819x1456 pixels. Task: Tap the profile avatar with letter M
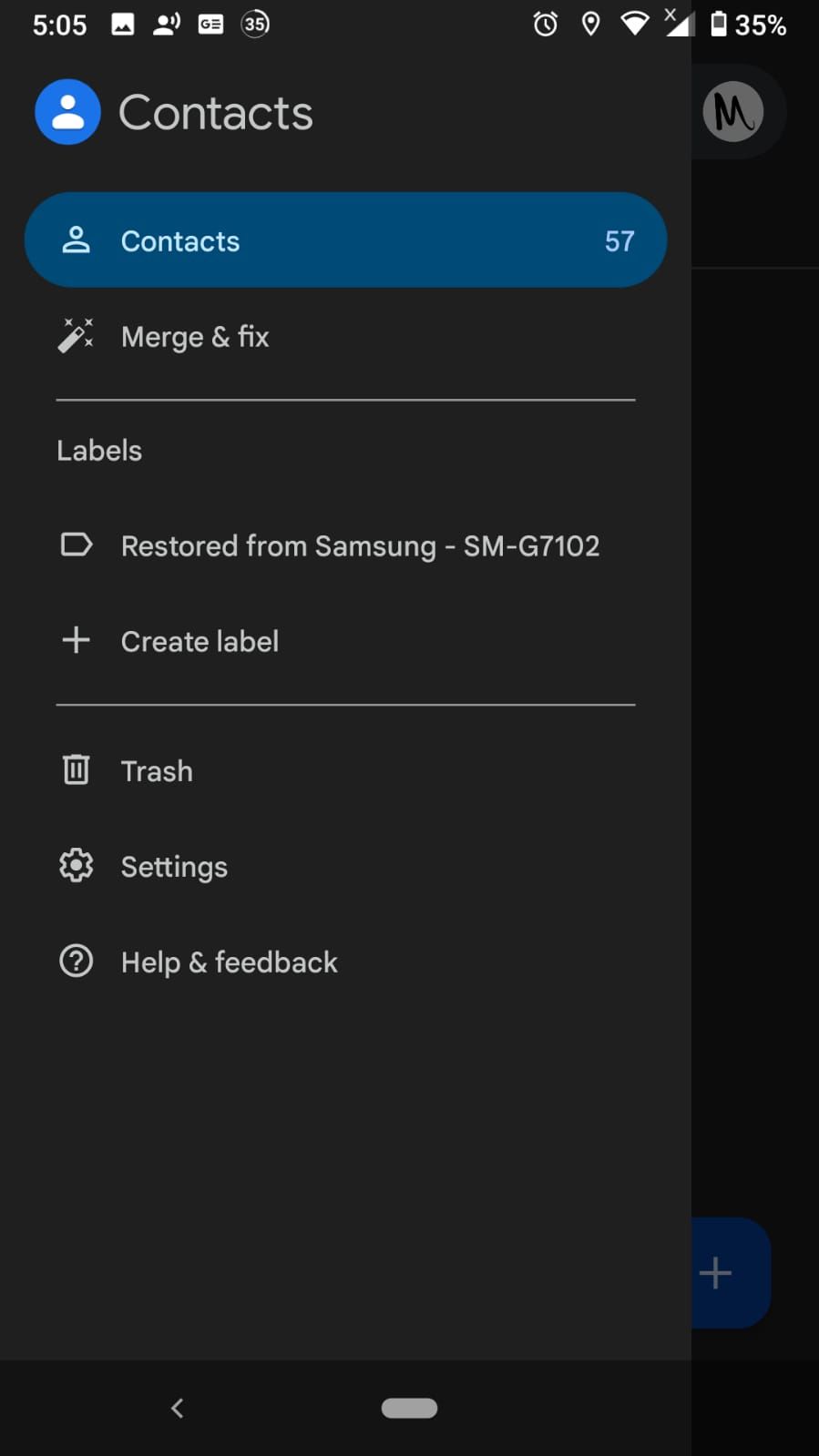pos(732,112)
